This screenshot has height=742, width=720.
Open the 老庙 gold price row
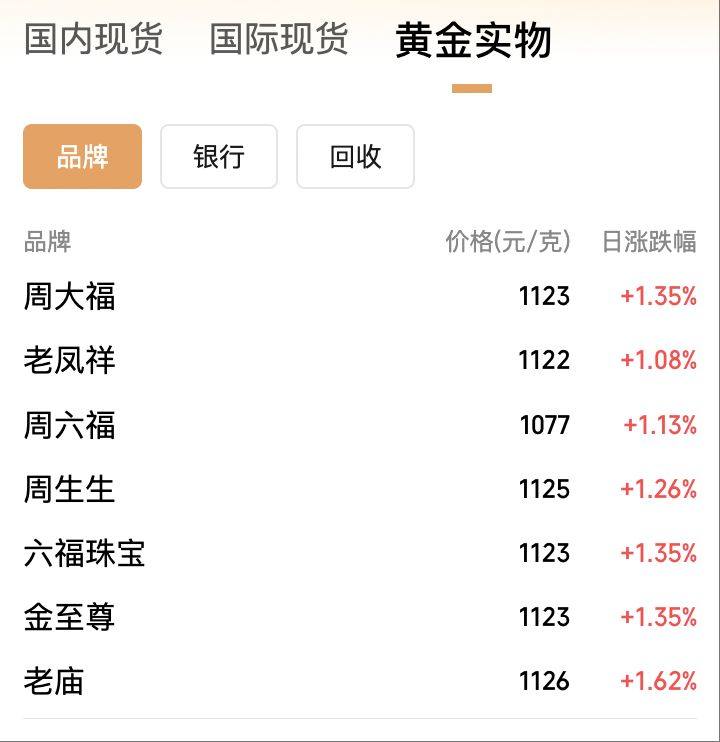(x=360, y=681)
